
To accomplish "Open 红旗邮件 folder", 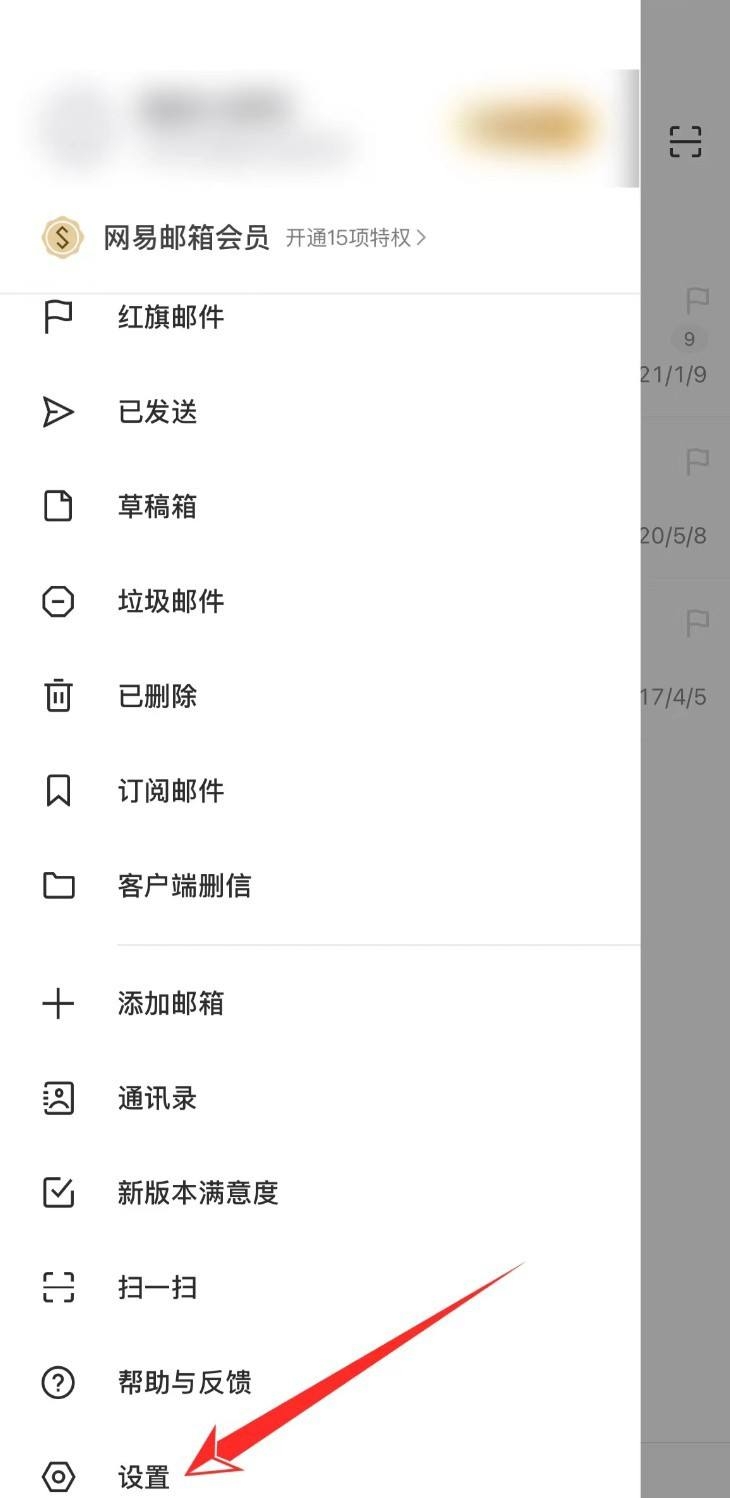I will pyautogui.click(x=170, y=318).
